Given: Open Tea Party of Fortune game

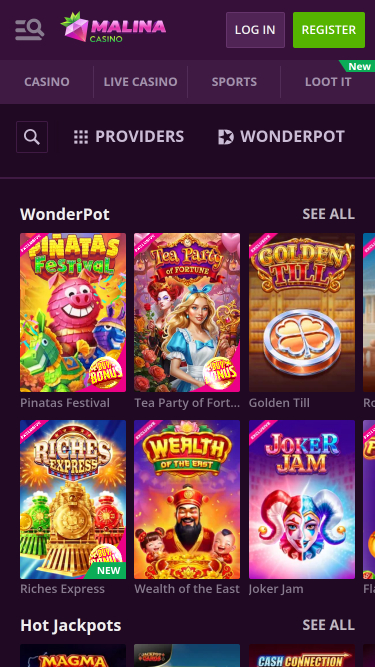Looking at the screenshot, I should click(187, 312).
